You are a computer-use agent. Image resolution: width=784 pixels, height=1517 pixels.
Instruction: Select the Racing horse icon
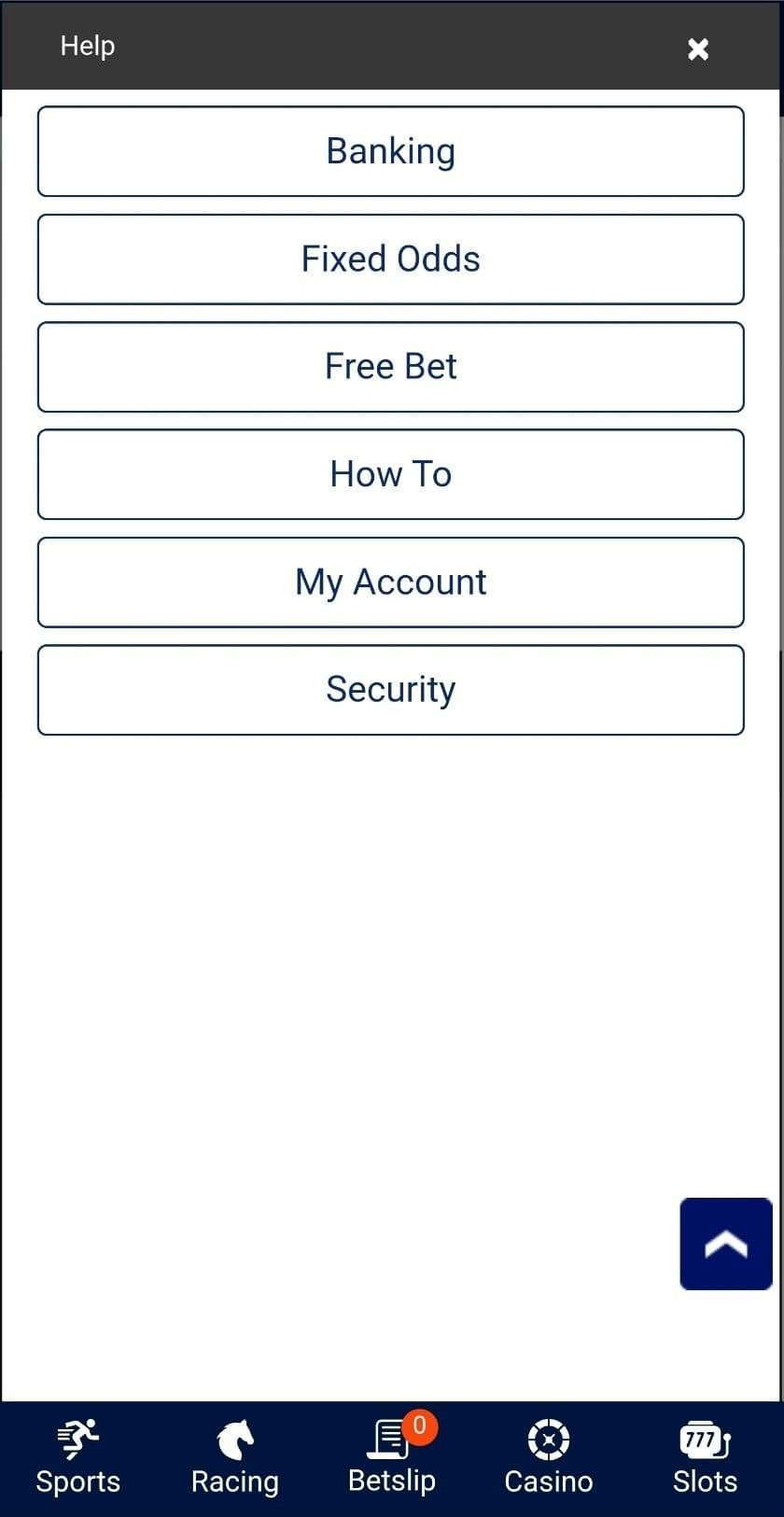click(x=234, y=1440)
